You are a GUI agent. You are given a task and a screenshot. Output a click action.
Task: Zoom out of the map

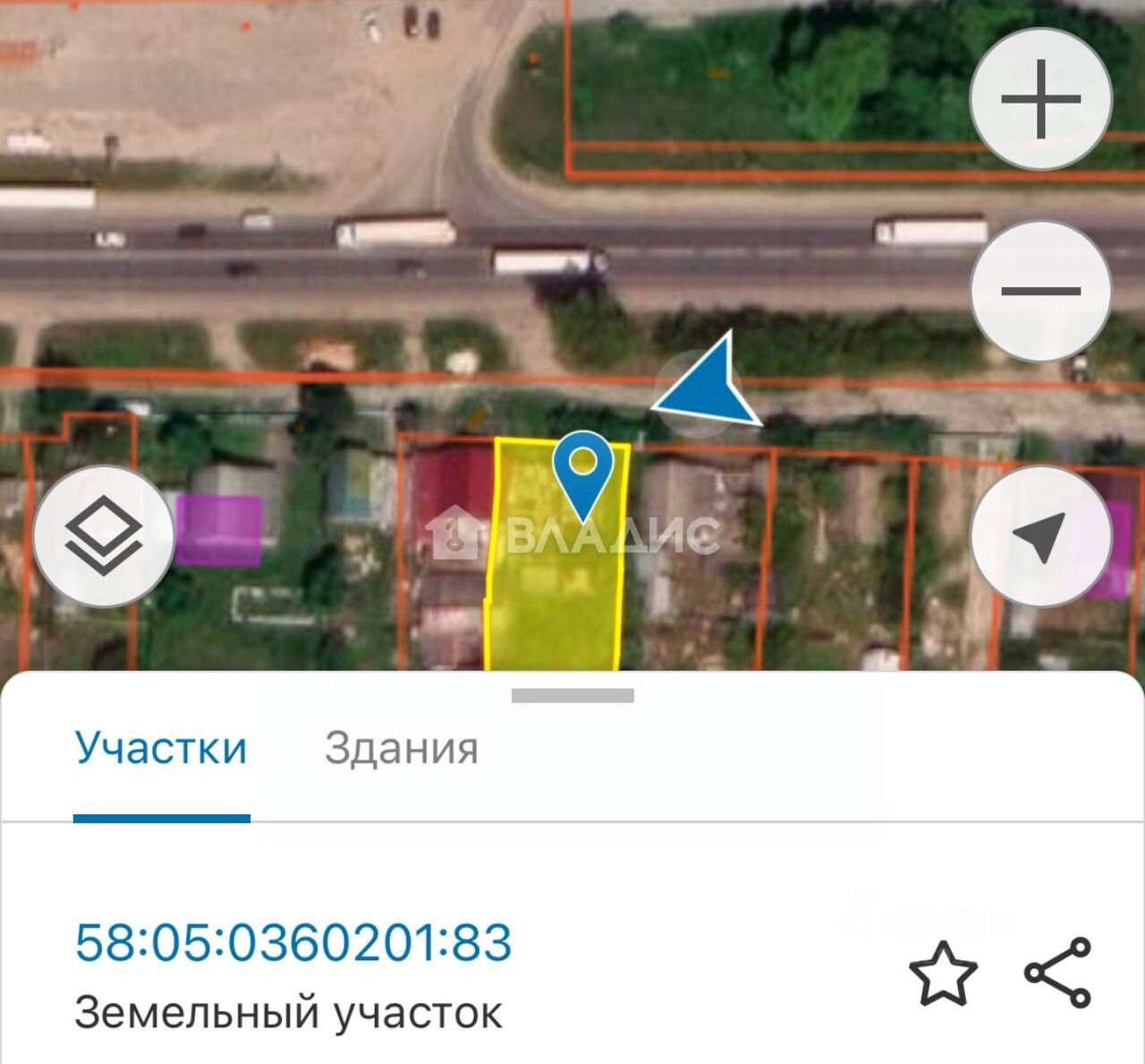pos(1040,290)
